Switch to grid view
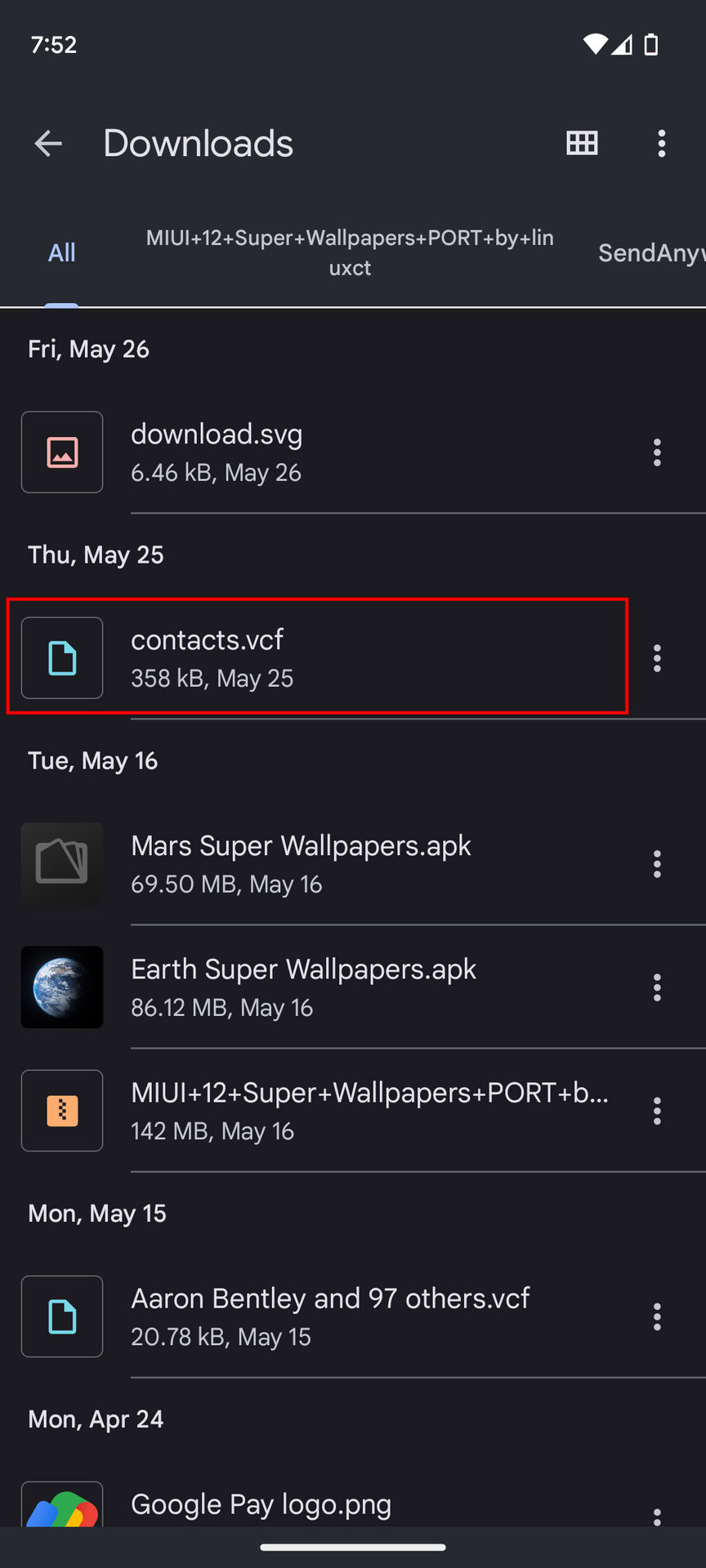Image resolution: width=706 pixels, height=1568 pixels. 582,144
